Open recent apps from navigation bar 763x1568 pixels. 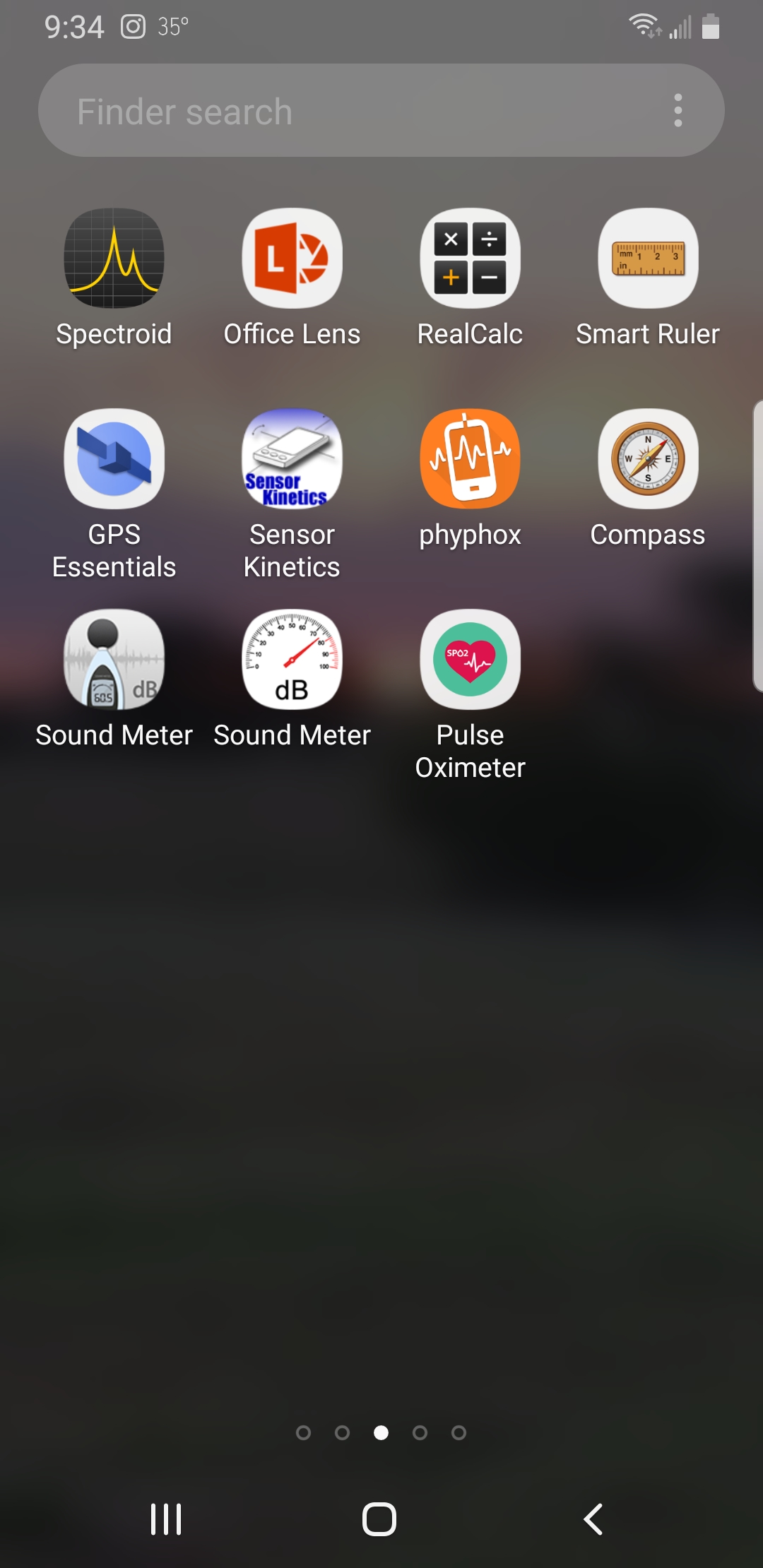[x=166, y=1519]
